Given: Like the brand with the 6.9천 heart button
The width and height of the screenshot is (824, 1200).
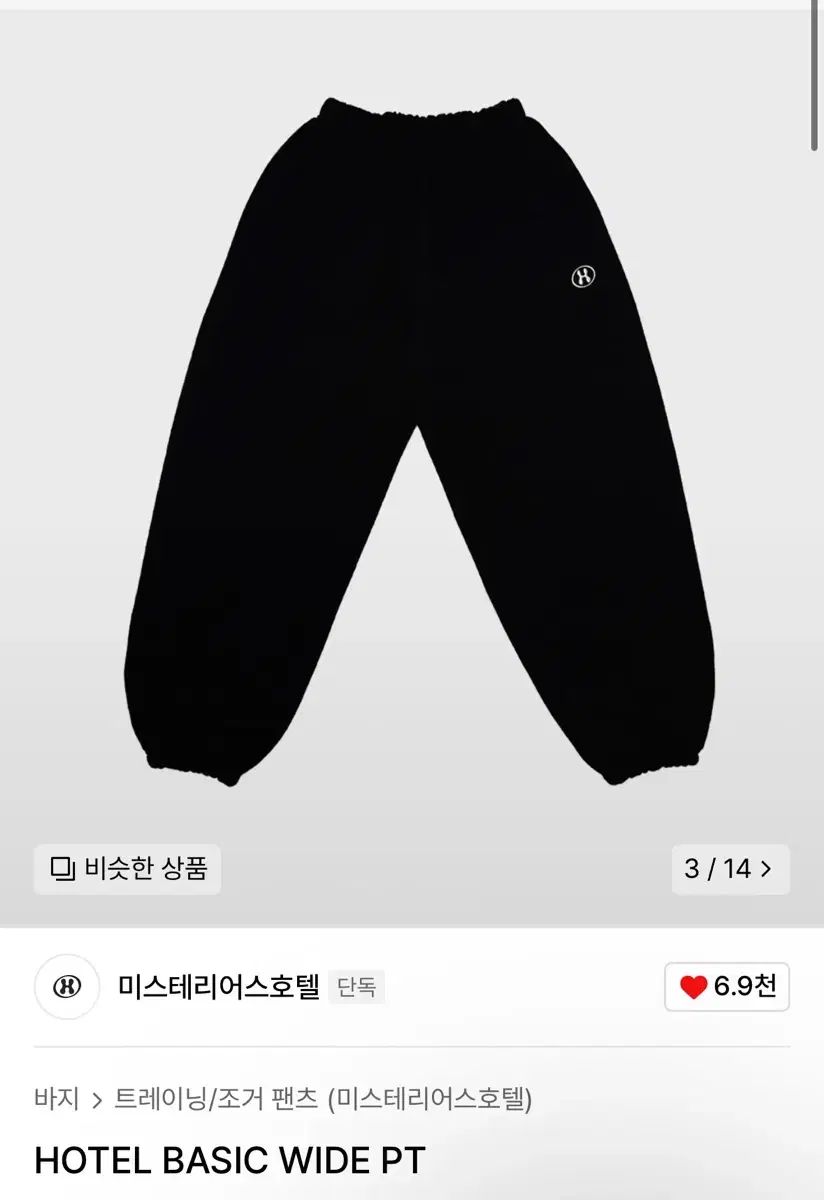Looking at the screenshot, I should (x=727, y=987).
